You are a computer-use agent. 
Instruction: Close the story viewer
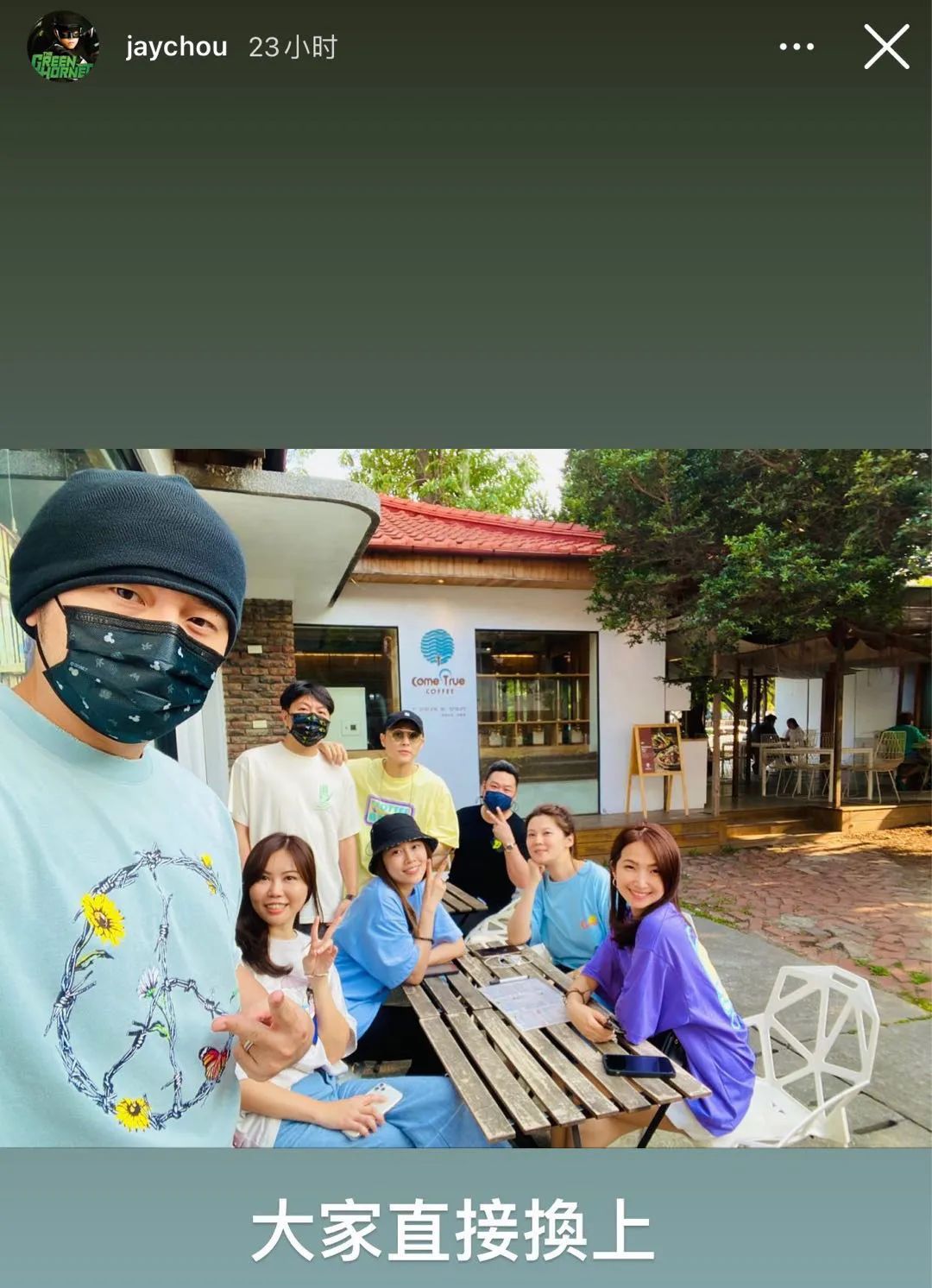point(886,47)
